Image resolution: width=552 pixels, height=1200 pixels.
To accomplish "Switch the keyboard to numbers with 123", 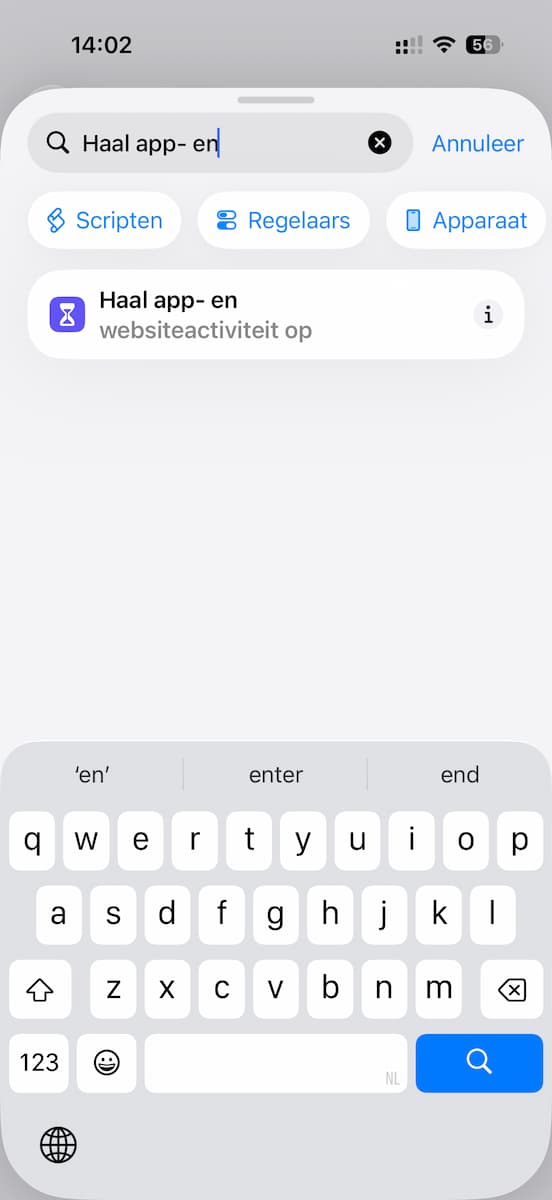I will pyautogui.click(x=40, y=1063).
